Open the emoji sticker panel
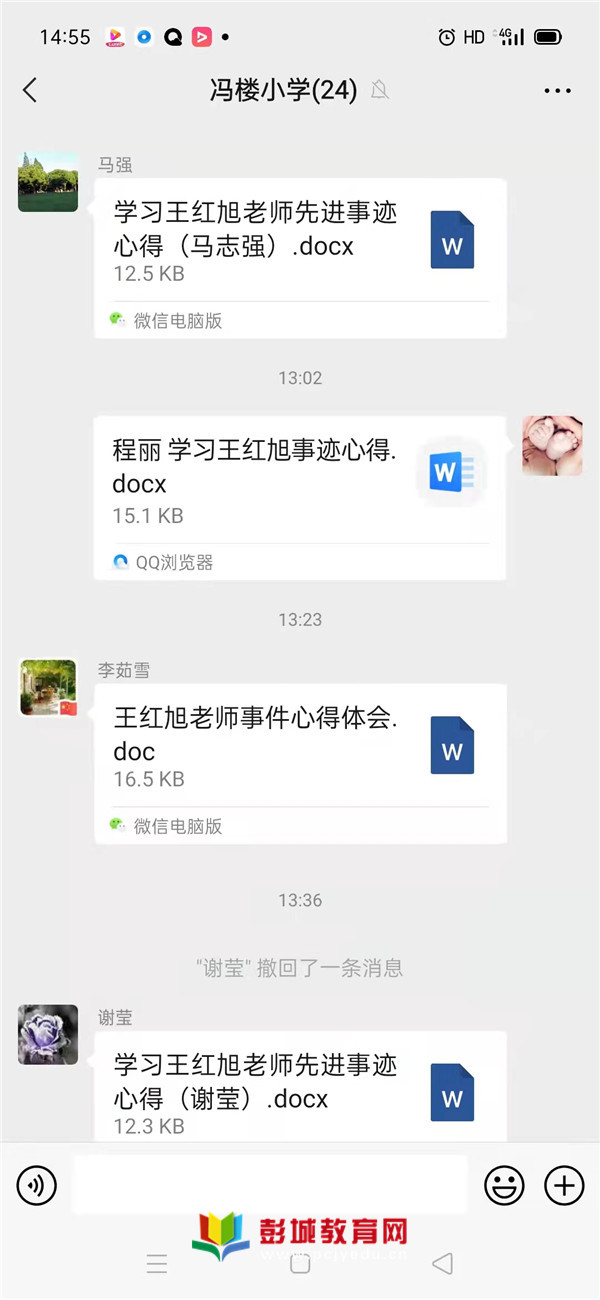 coord(505,1186)
